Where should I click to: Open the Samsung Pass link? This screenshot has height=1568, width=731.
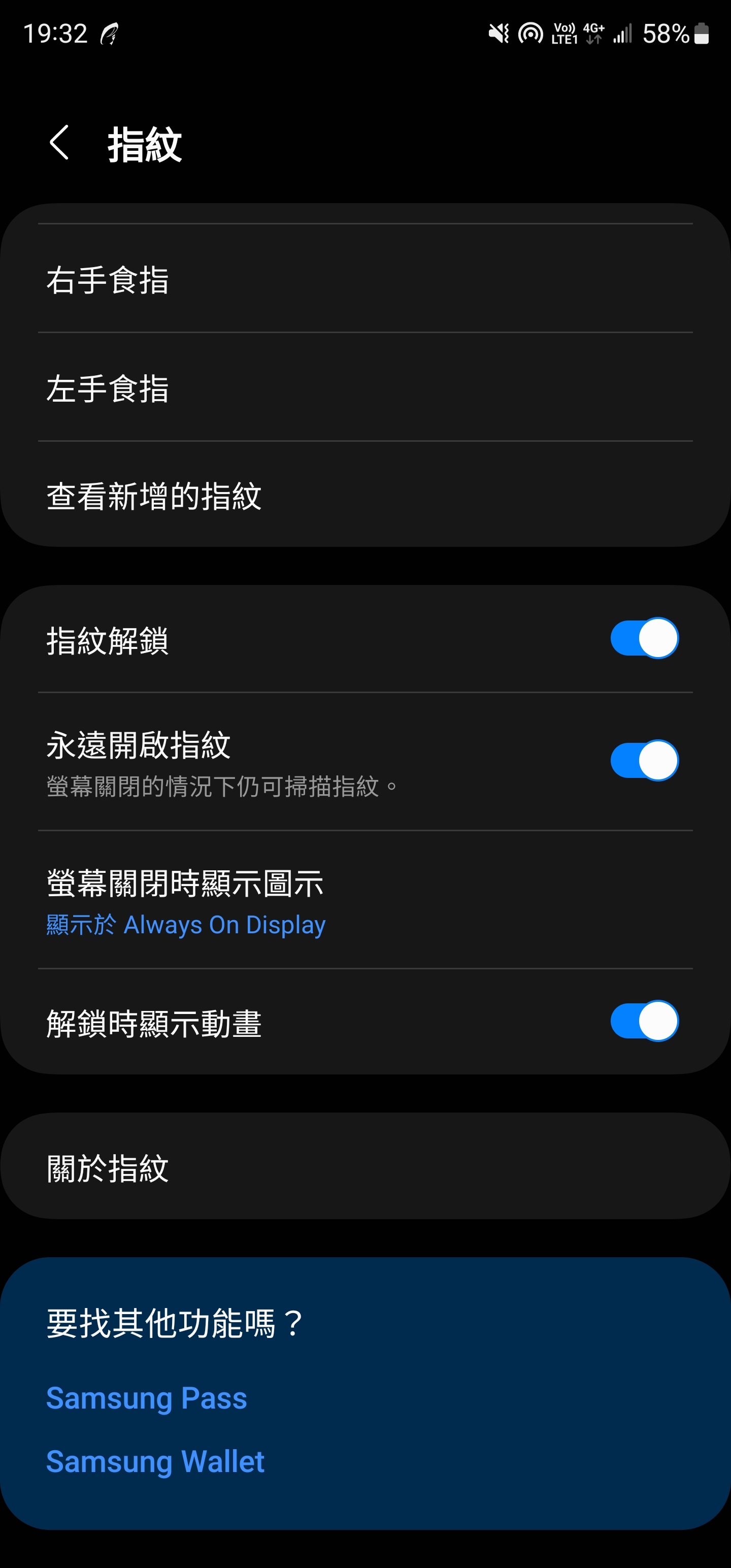pyautogui.click(x=147, y=1397)
